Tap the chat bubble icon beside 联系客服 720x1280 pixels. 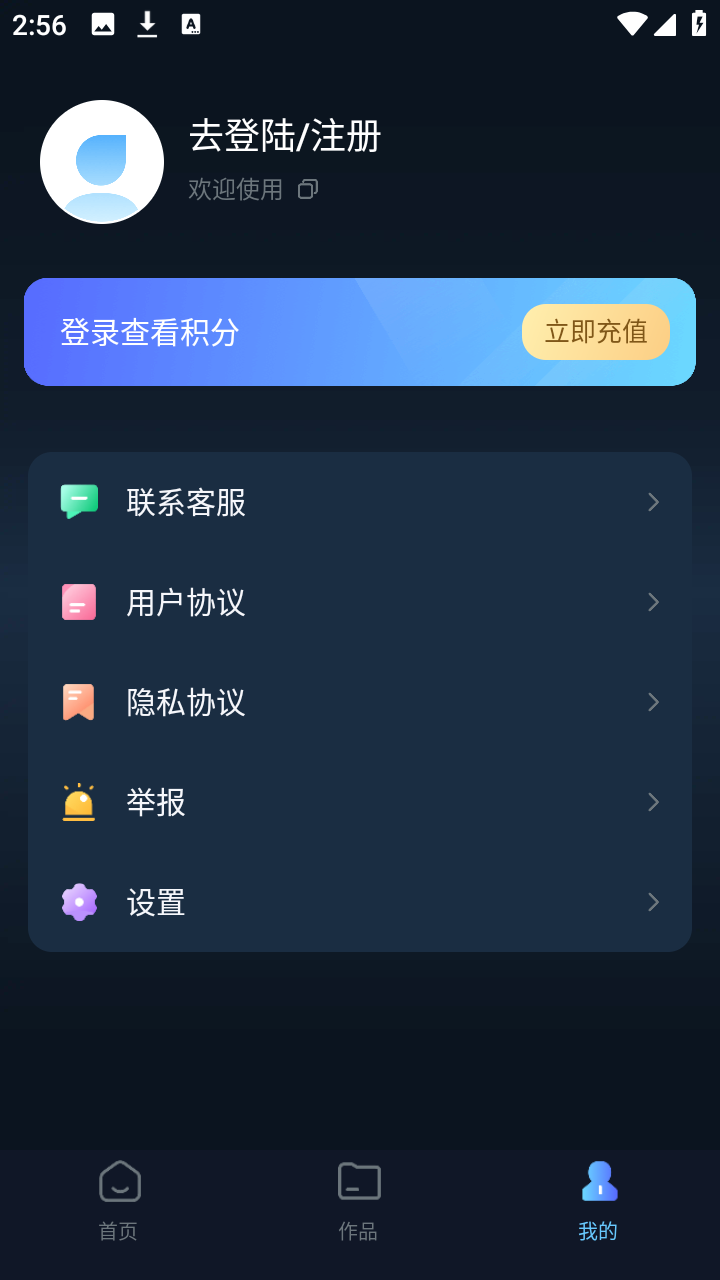79,502
